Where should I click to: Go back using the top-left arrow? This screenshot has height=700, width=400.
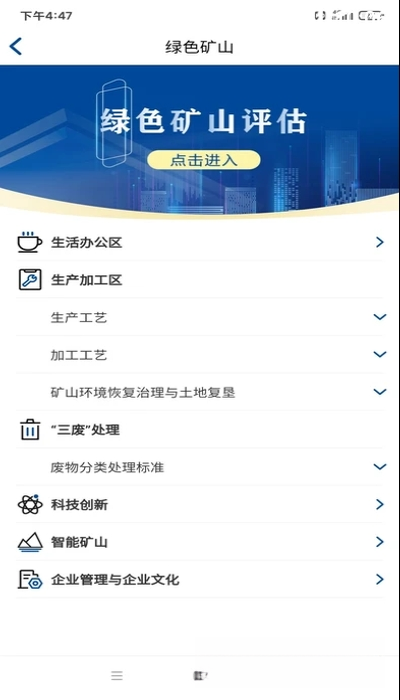pos(16,46)
